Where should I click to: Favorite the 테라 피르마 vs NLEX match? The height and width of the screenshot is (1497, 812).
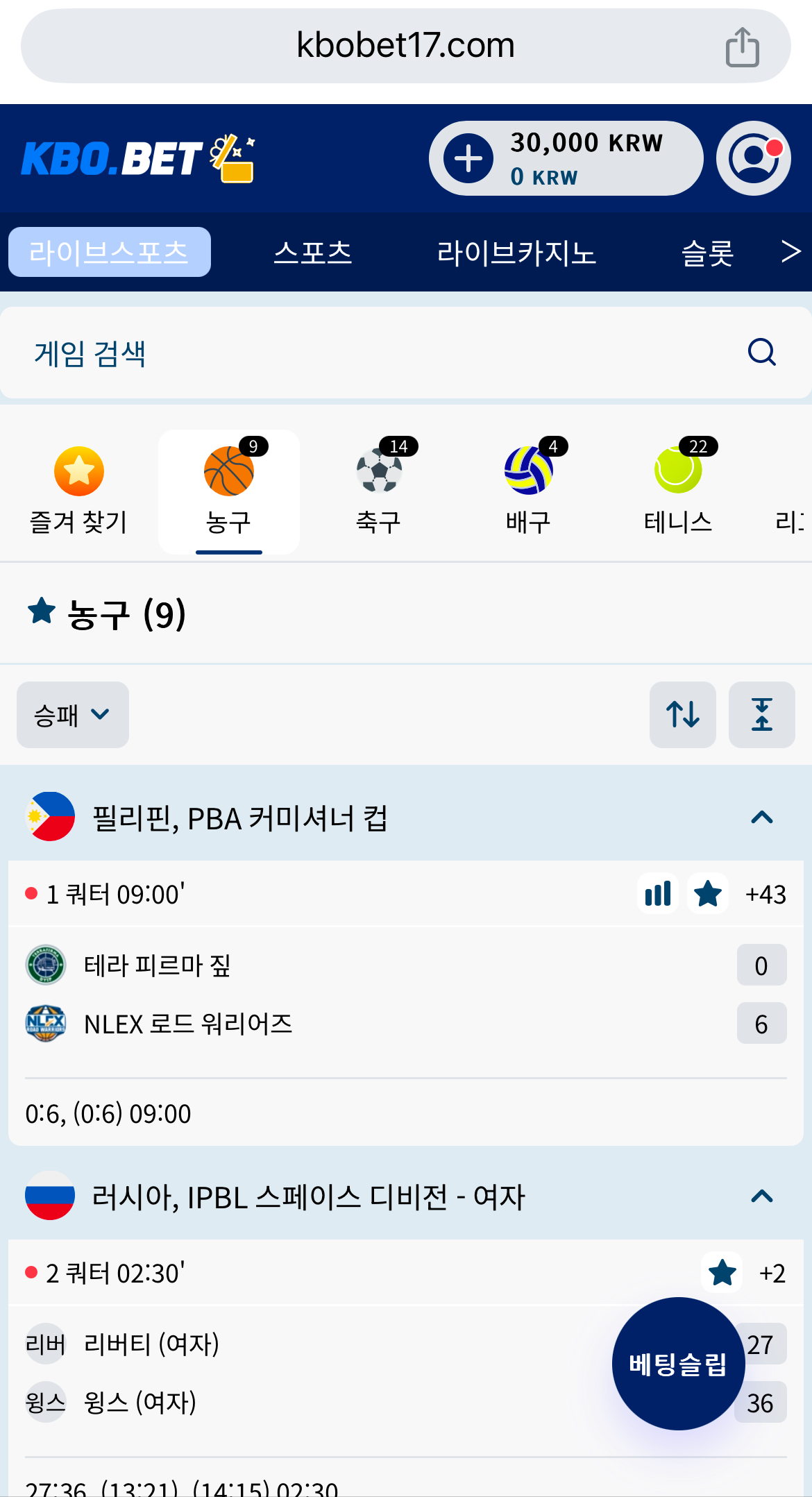(x=707, y=893)
